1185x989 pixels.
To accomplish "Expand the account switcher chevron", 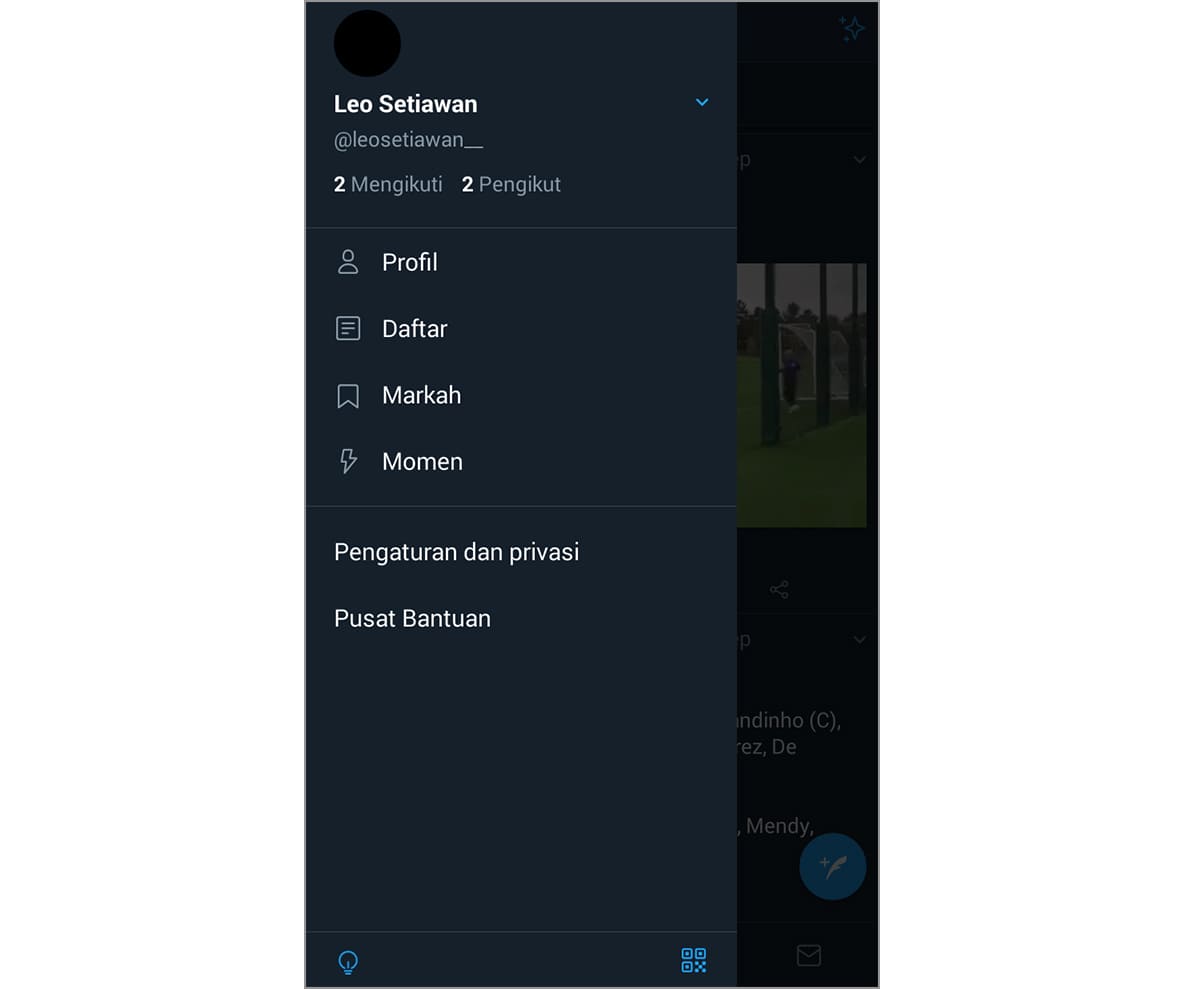I will (x=702, y=102).
